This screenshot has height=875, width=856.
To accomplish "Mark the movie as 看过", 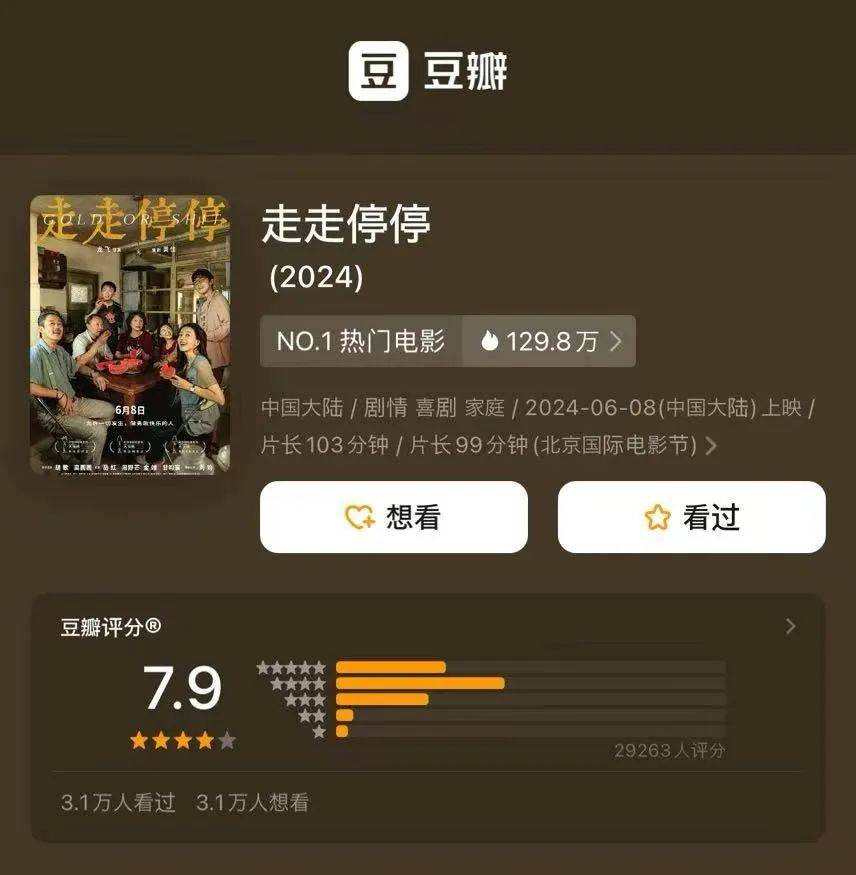I will (691, 517).
